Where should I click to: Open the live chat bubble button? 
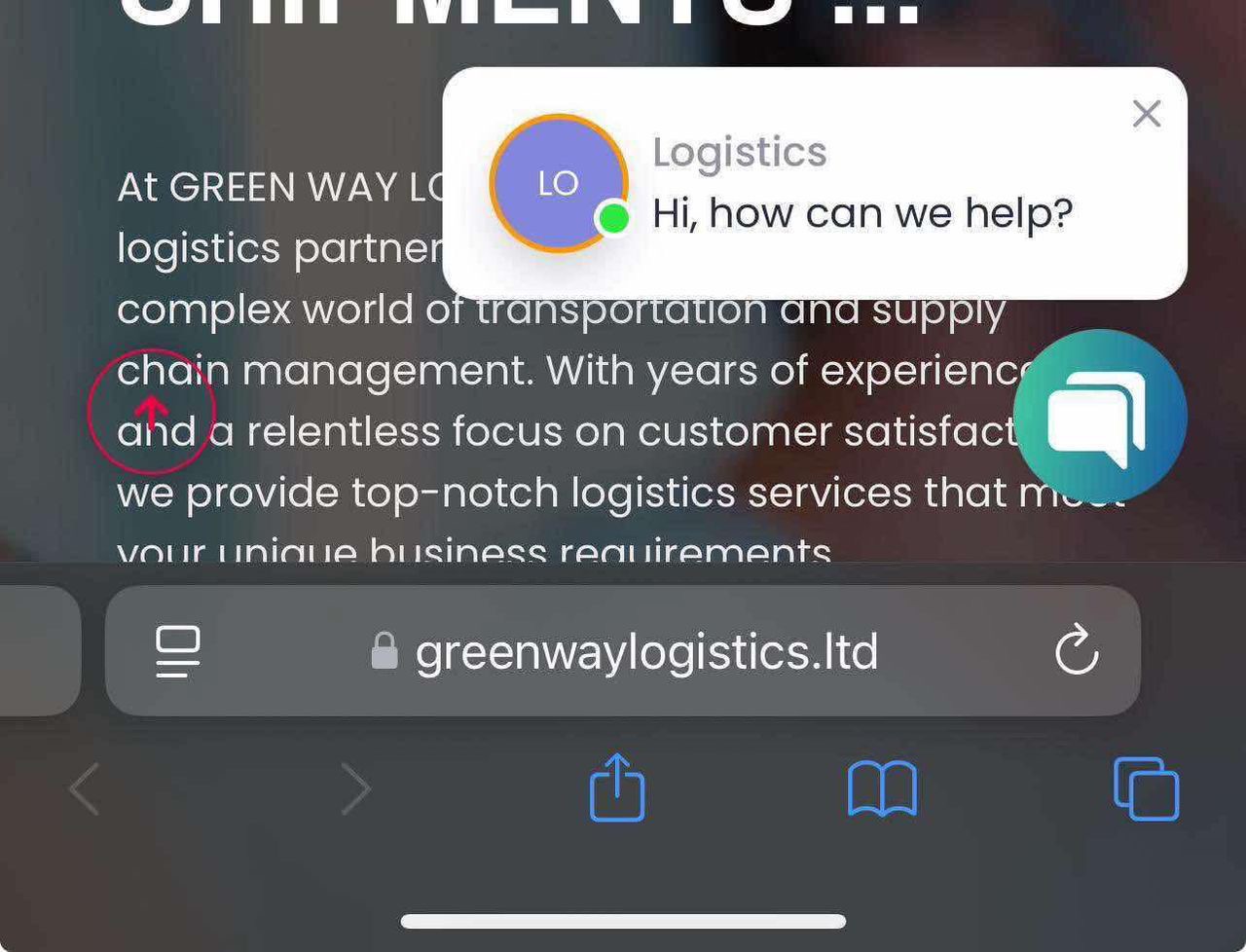point(1100,417)
